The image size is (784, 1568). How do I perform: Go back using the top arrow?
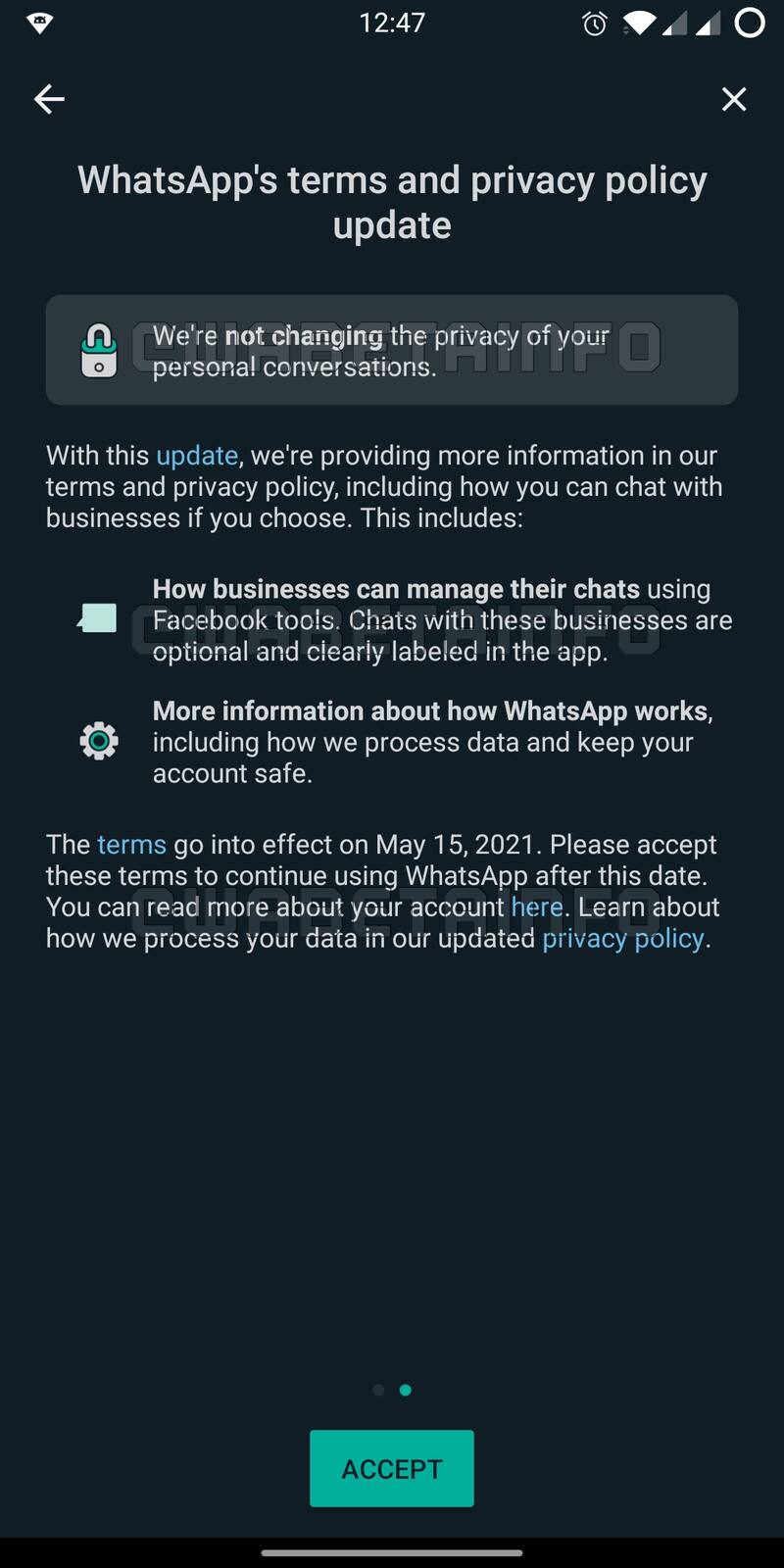point(49,99)
